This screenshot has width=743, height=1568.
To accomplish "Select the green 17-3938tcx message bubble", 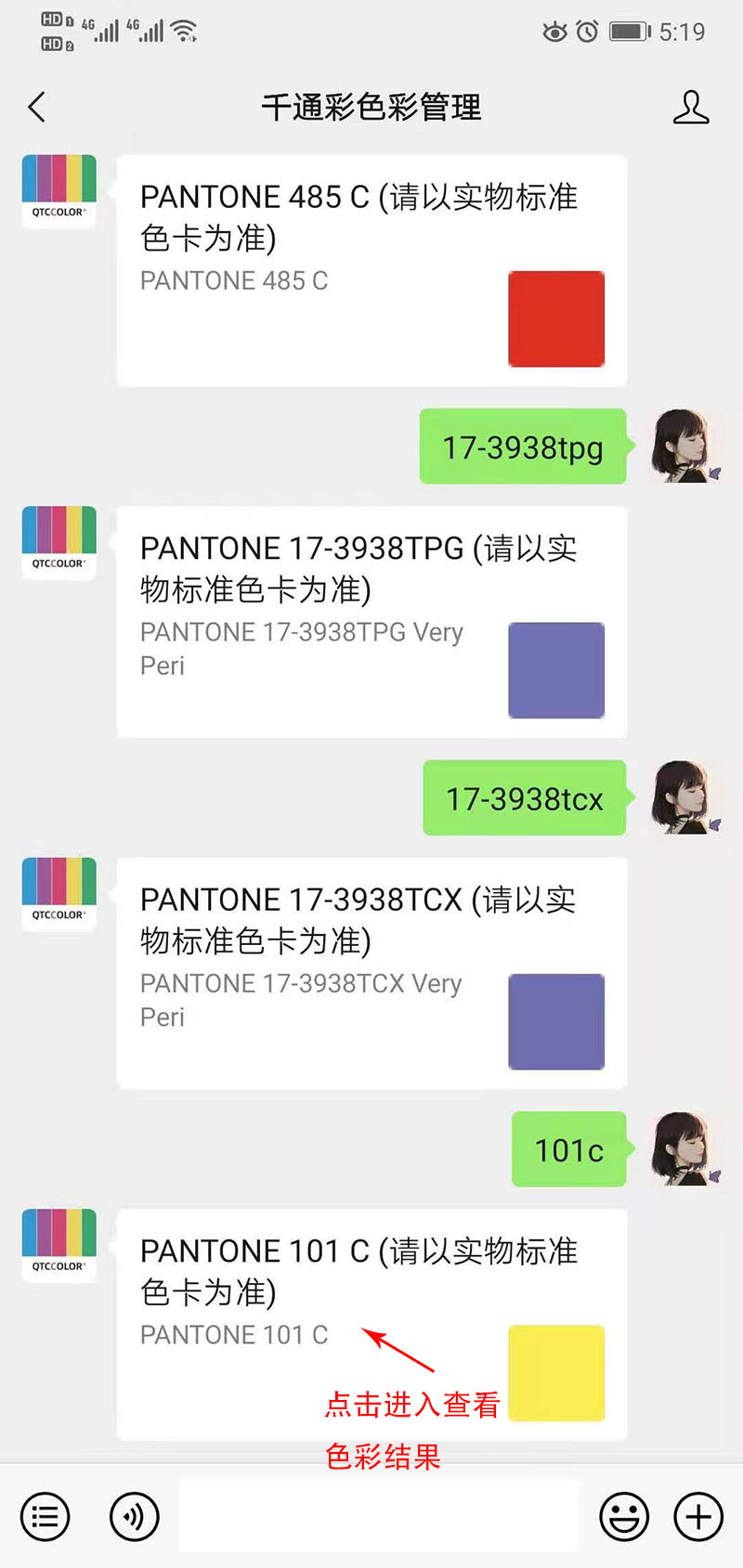I will 524,798.
